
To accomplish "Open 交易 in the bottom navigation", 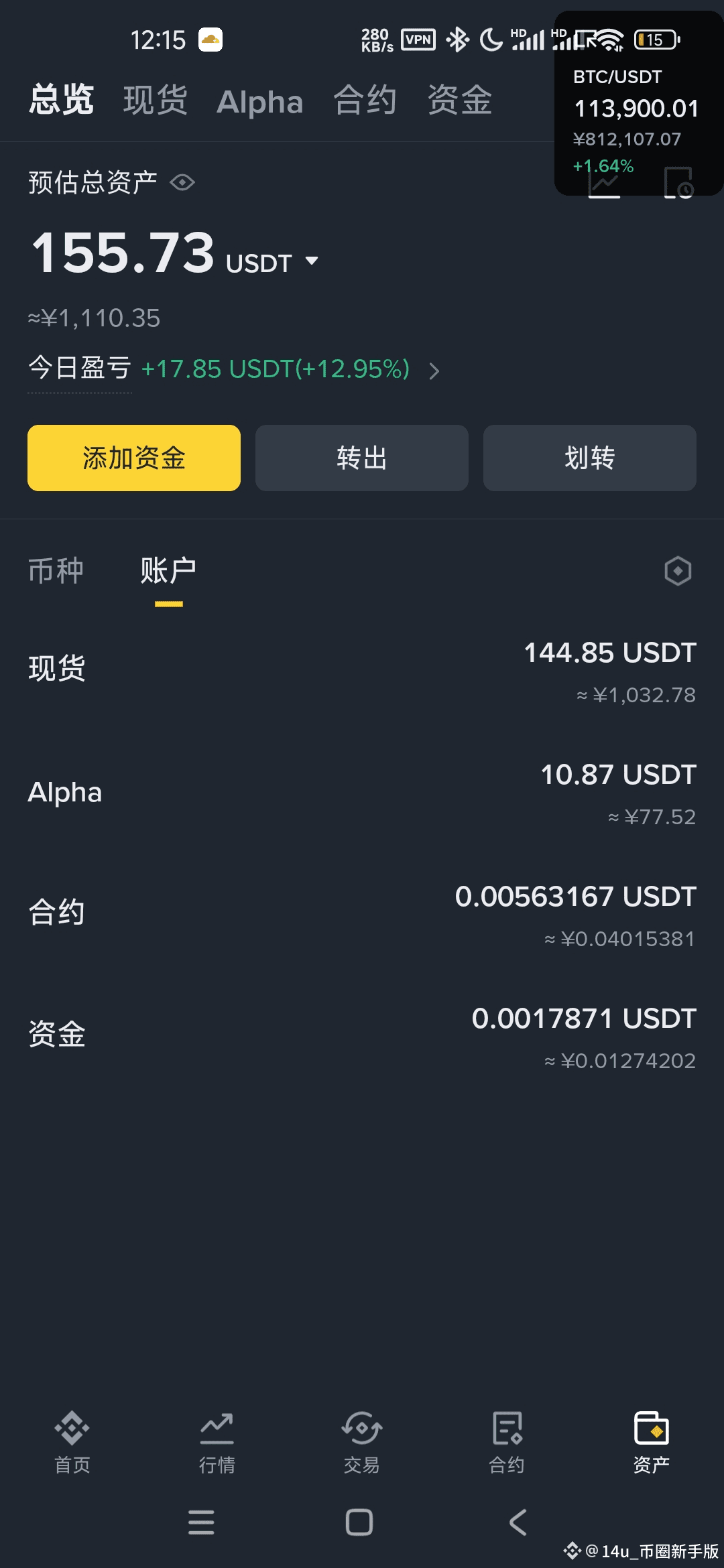I will click(362, 1441).
